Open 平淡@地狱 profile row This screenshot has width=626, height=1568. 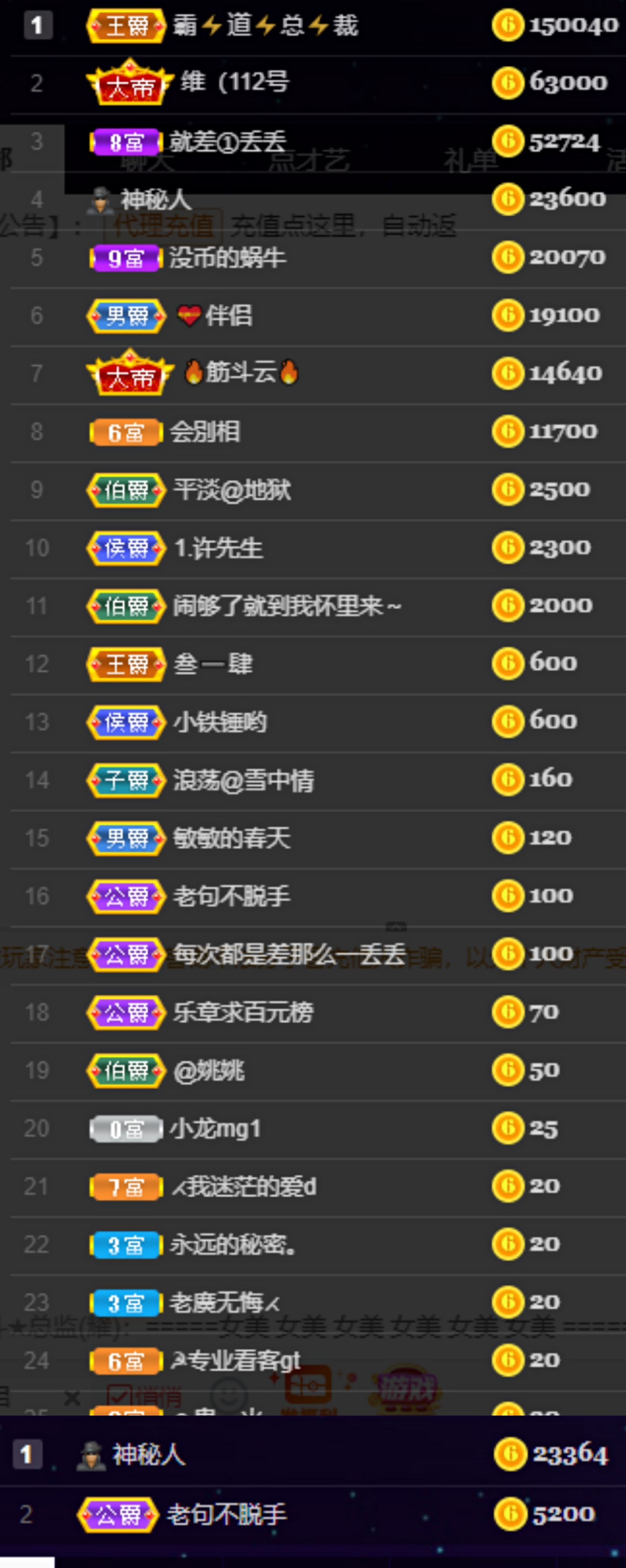[232, 489]
